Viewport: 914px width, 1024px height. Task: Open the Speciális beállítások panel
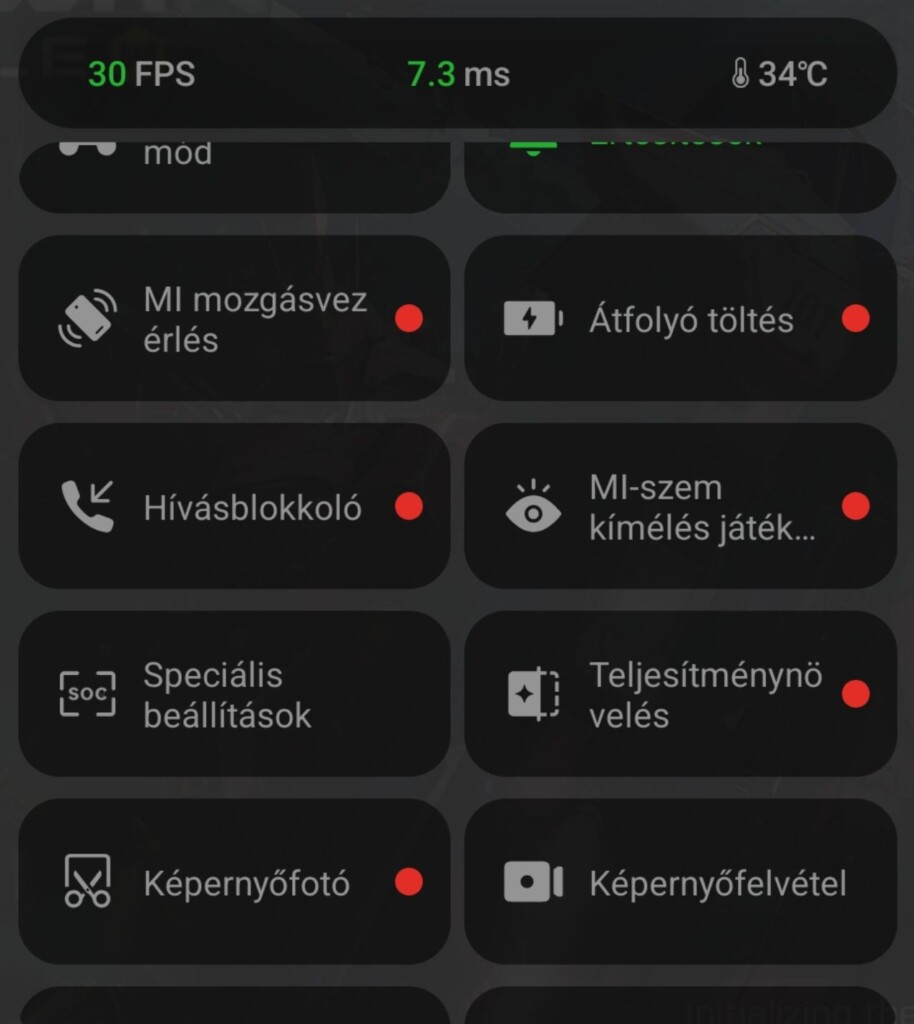(x=235, y=693)
